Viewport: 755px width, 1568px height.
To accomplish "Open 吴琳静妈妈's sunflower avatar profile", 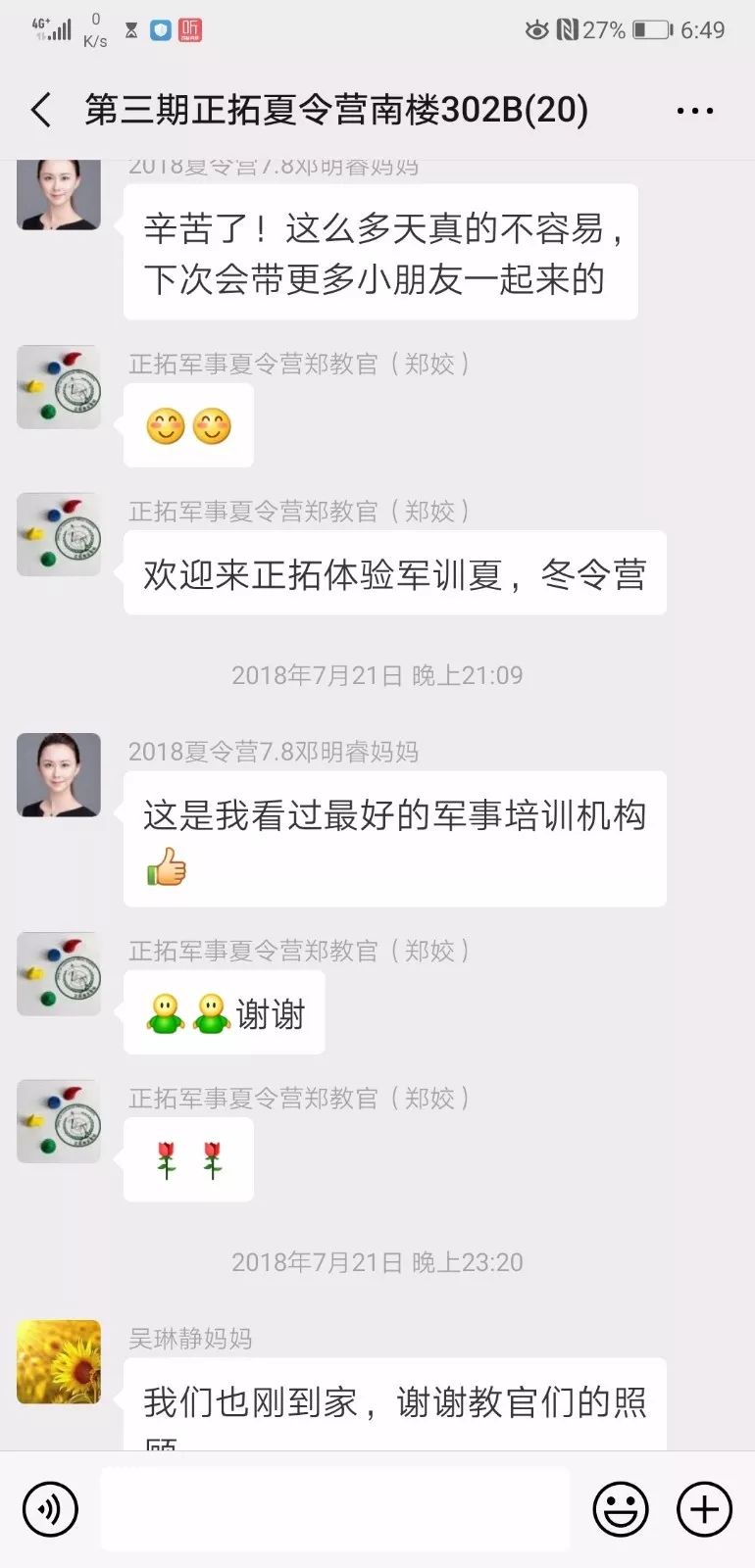I will [x=59, y=1361].
